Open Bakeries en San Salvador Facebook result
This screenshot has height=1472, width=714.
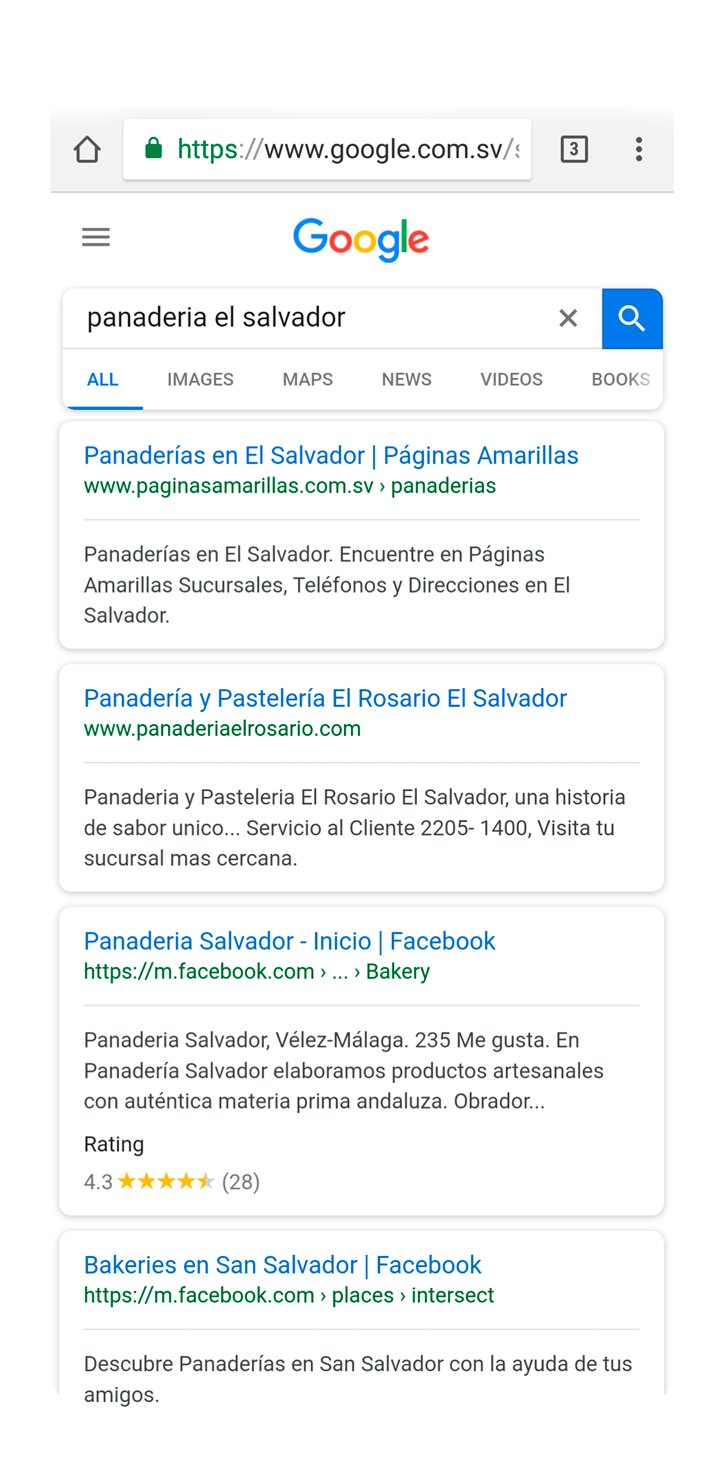click(x=282, y=1265)
